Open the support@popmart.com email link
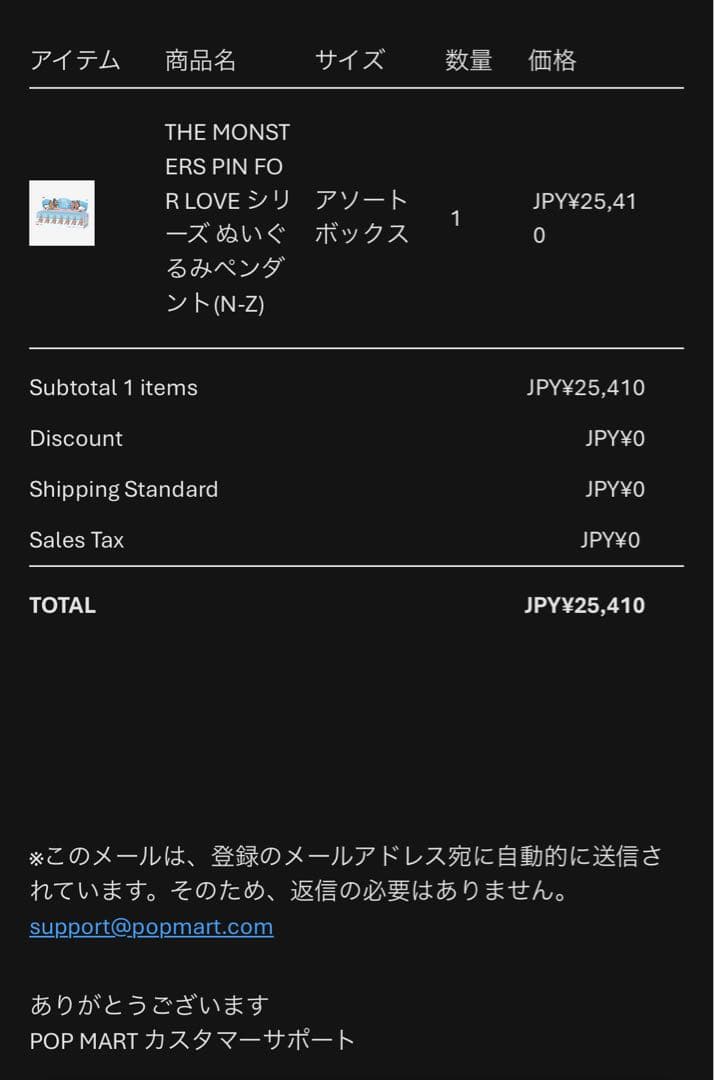 tap(151, 927)
